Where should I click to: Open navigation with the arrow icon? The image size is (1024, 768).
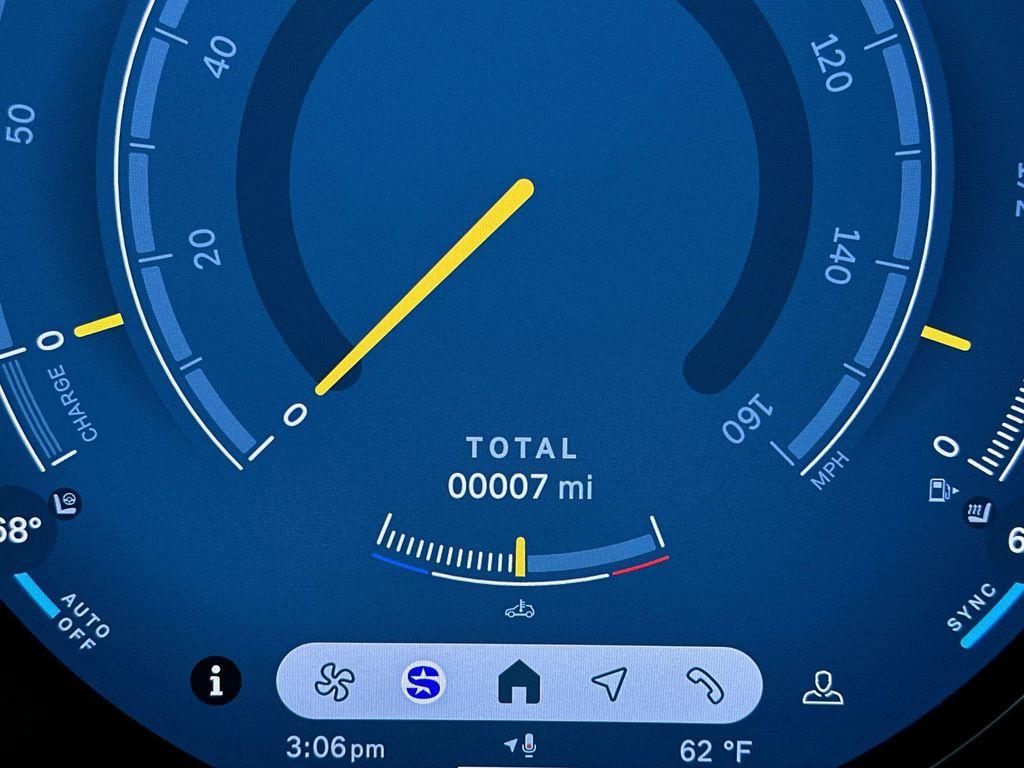pos(608,683)
